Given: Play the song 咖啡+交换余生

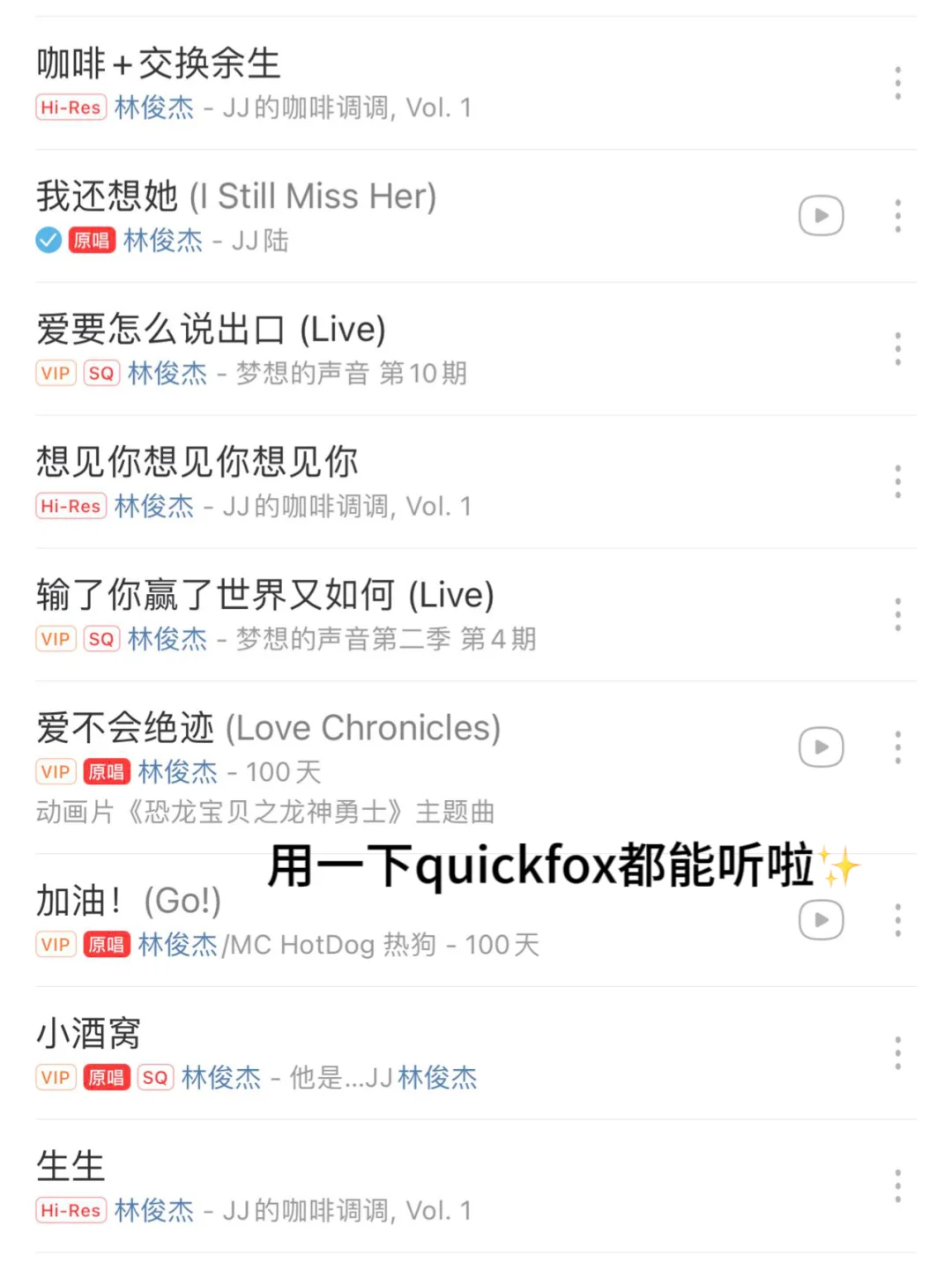Looking at the screenshot, I should (159, 63).
